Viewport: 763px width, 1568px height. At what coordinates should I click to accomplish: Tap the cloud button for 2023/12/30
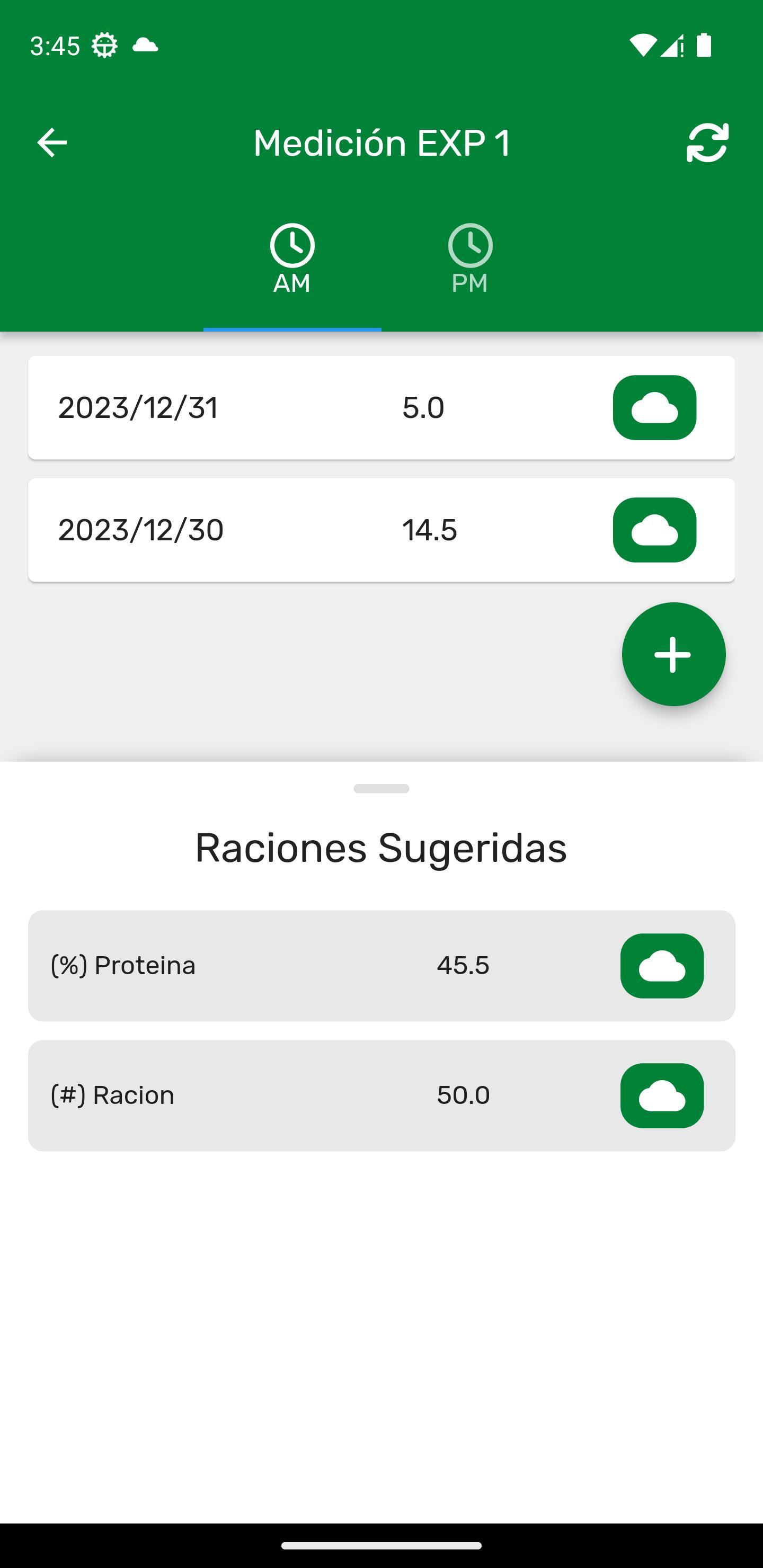654,530
